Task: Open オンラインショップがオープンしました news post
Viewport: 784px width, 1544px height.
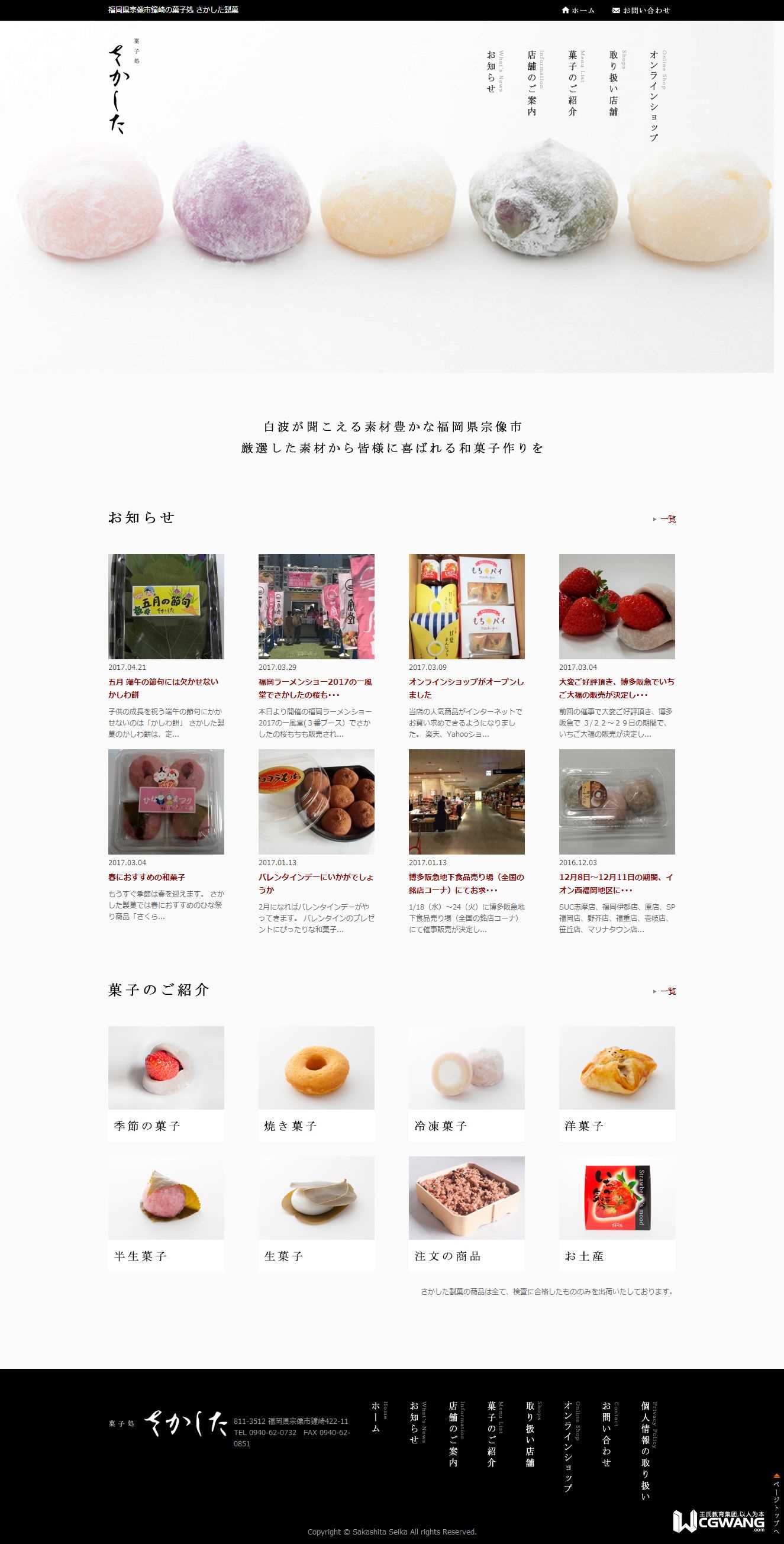Action: click(x=466, y=688)
